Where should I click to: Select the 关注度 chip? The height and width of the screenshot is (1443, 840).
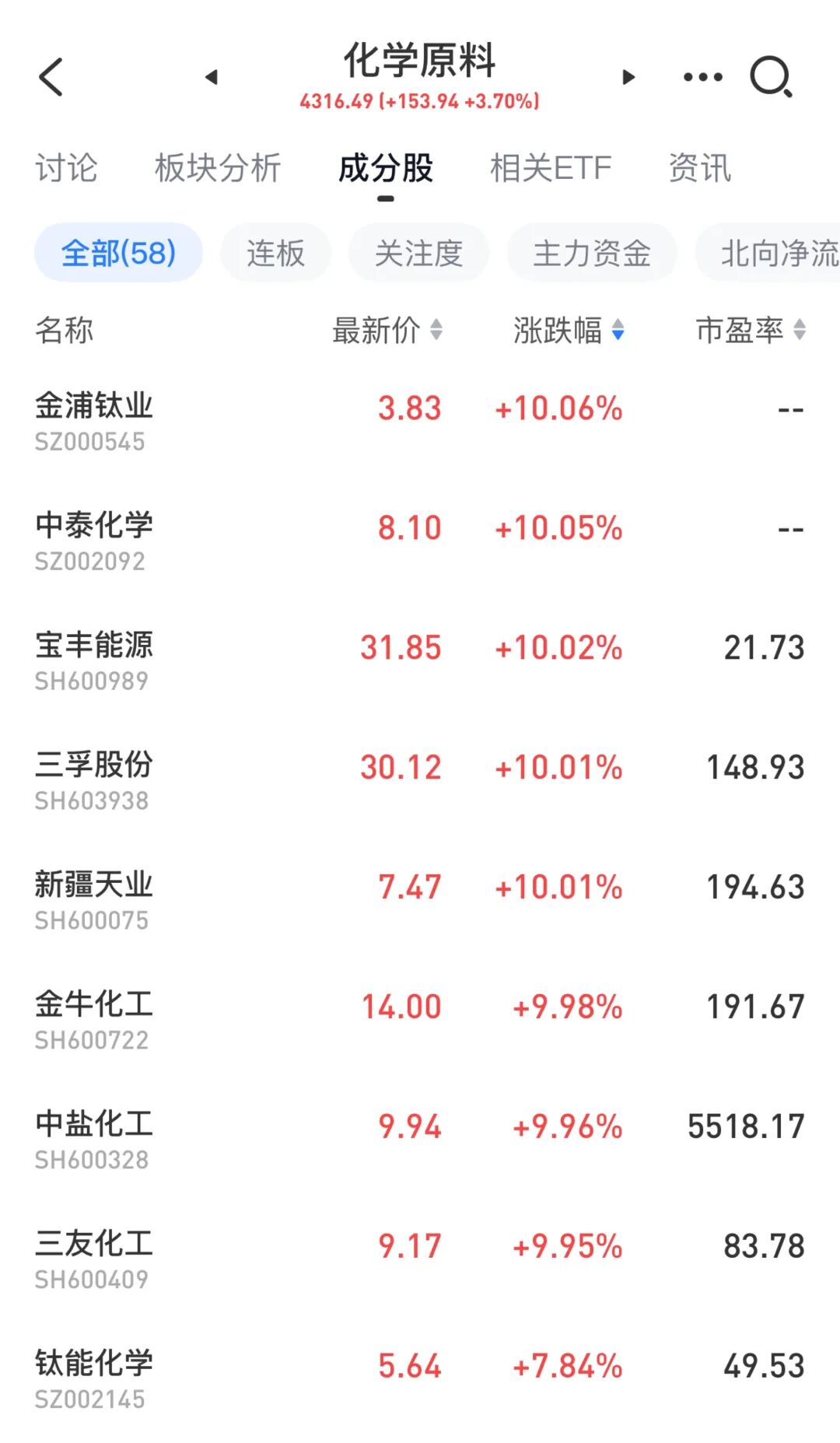418,253
